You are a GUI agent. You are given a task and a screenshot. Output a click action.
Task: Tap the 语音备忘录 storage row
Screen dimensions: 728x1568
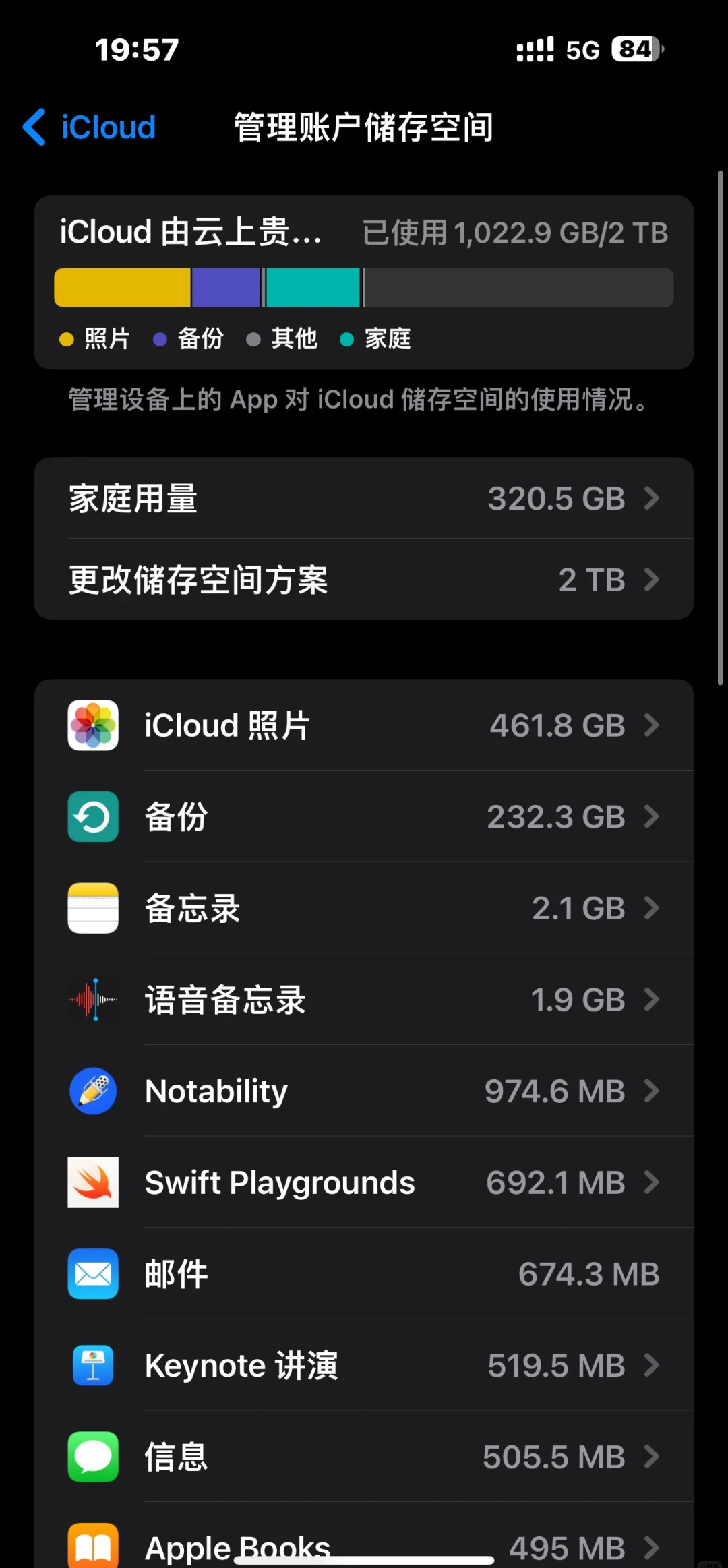pos(364,1000)
